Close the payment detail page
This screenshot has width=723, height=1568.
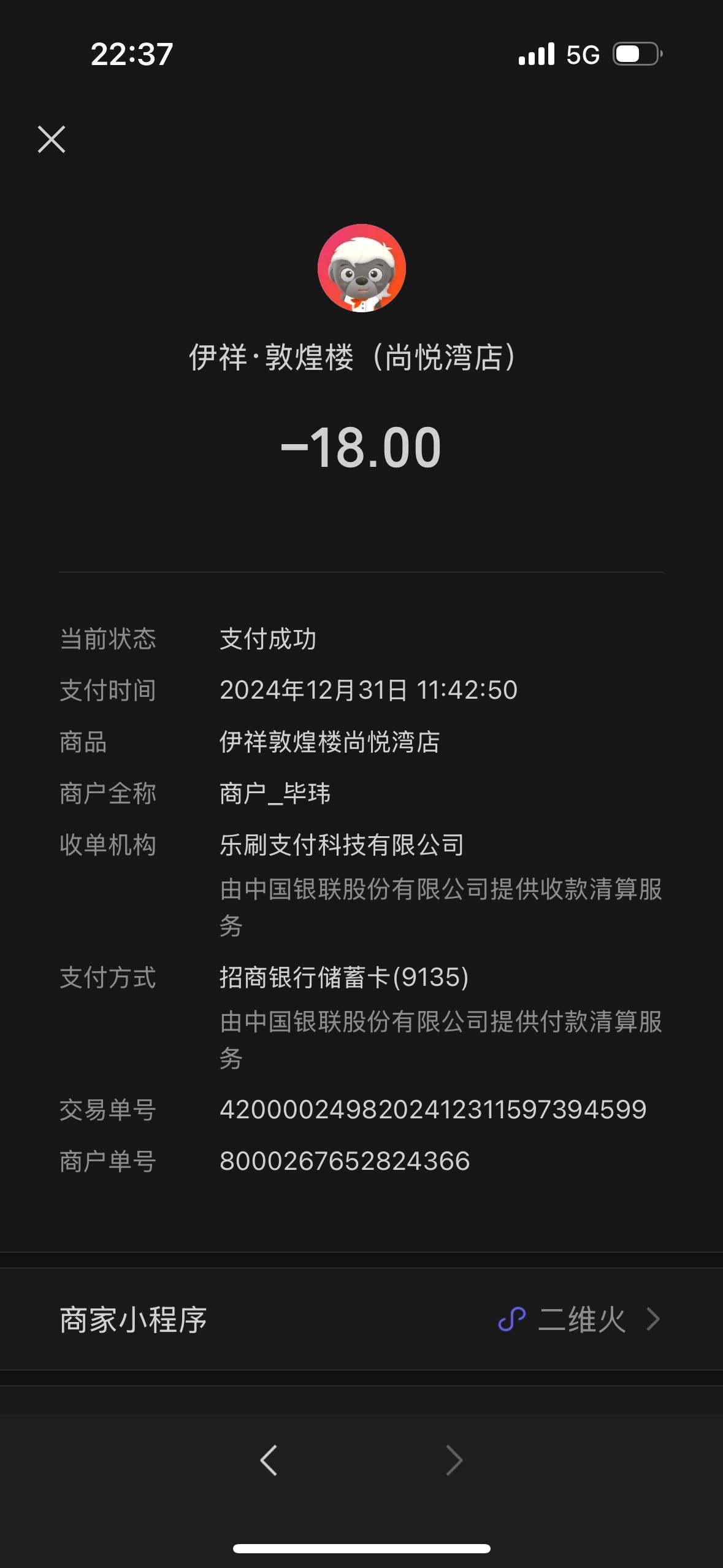[52, 139]
